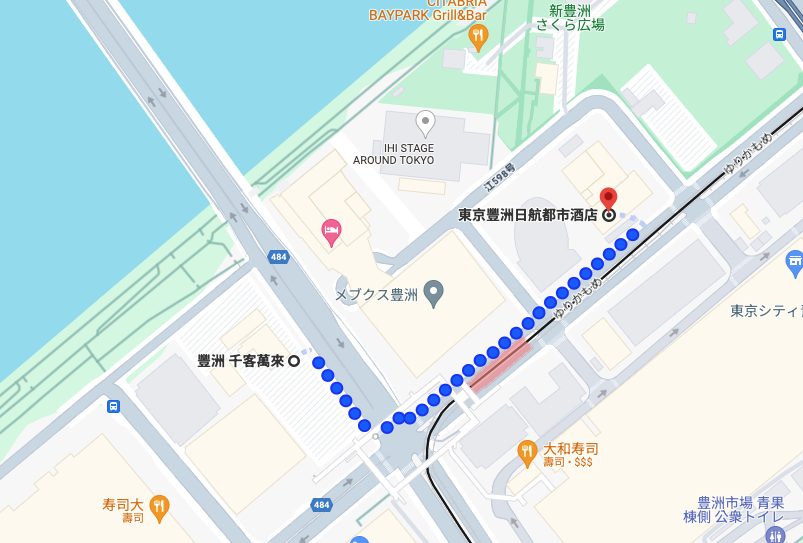Tap the bus stop icon near the waterfront
Viewport: 803px width, 543px height.
coord(114,406)
